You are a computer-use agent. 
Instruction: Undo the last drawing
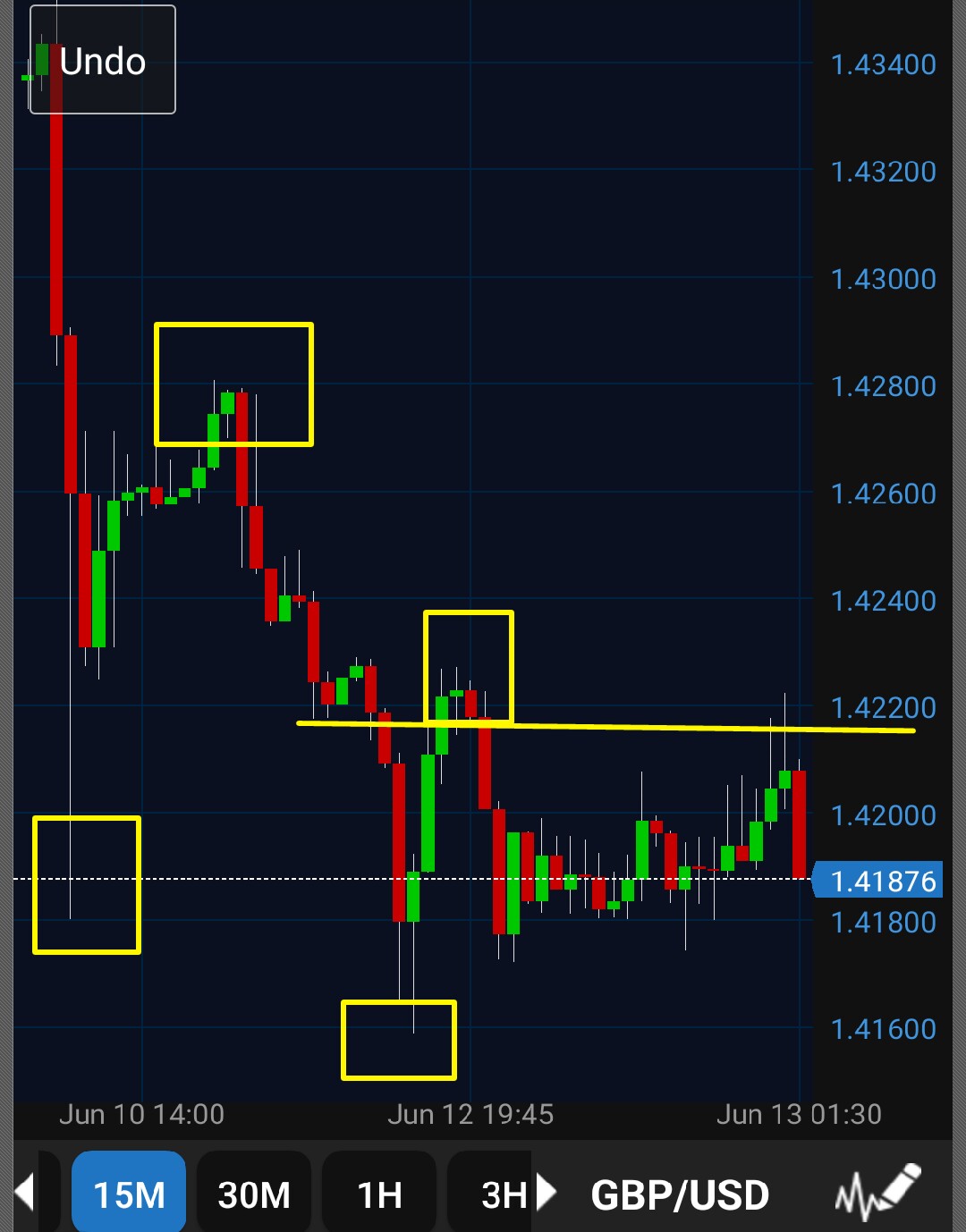click(102, 61)
